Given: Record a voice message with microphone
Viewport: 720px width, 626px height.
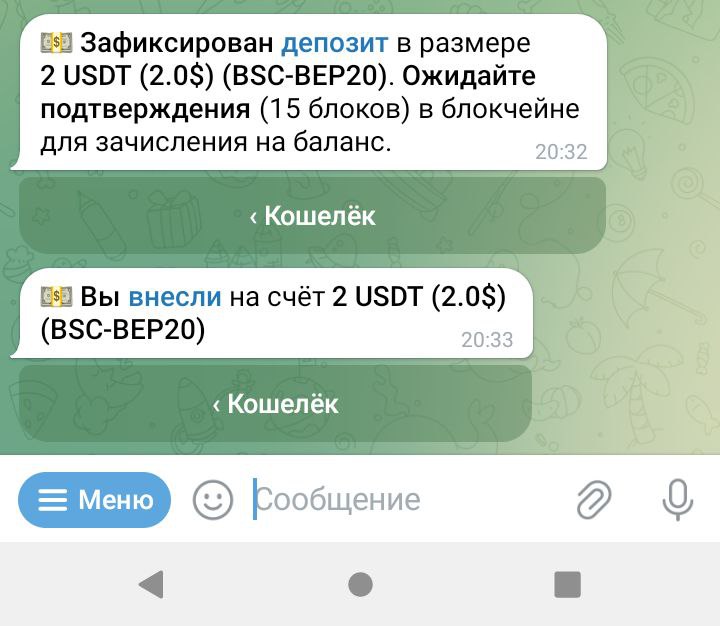Looking at the screenshot, I should pyautogui.click(x=678, y=499).
